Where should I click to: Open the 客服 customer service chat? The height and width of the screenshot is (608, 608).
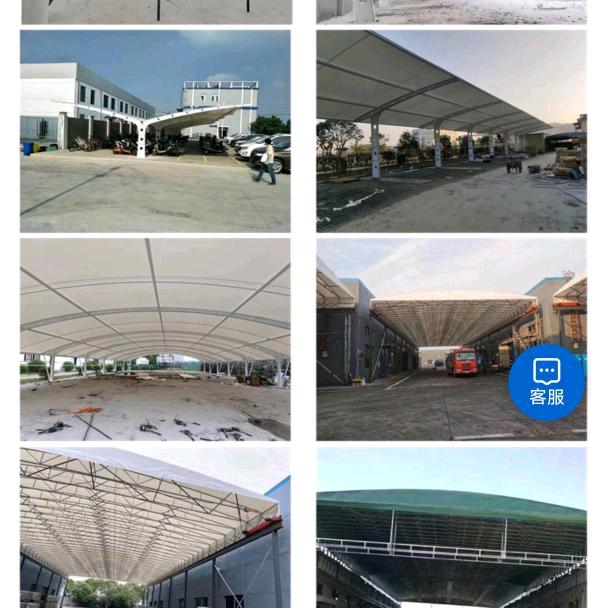pos(547,383)
